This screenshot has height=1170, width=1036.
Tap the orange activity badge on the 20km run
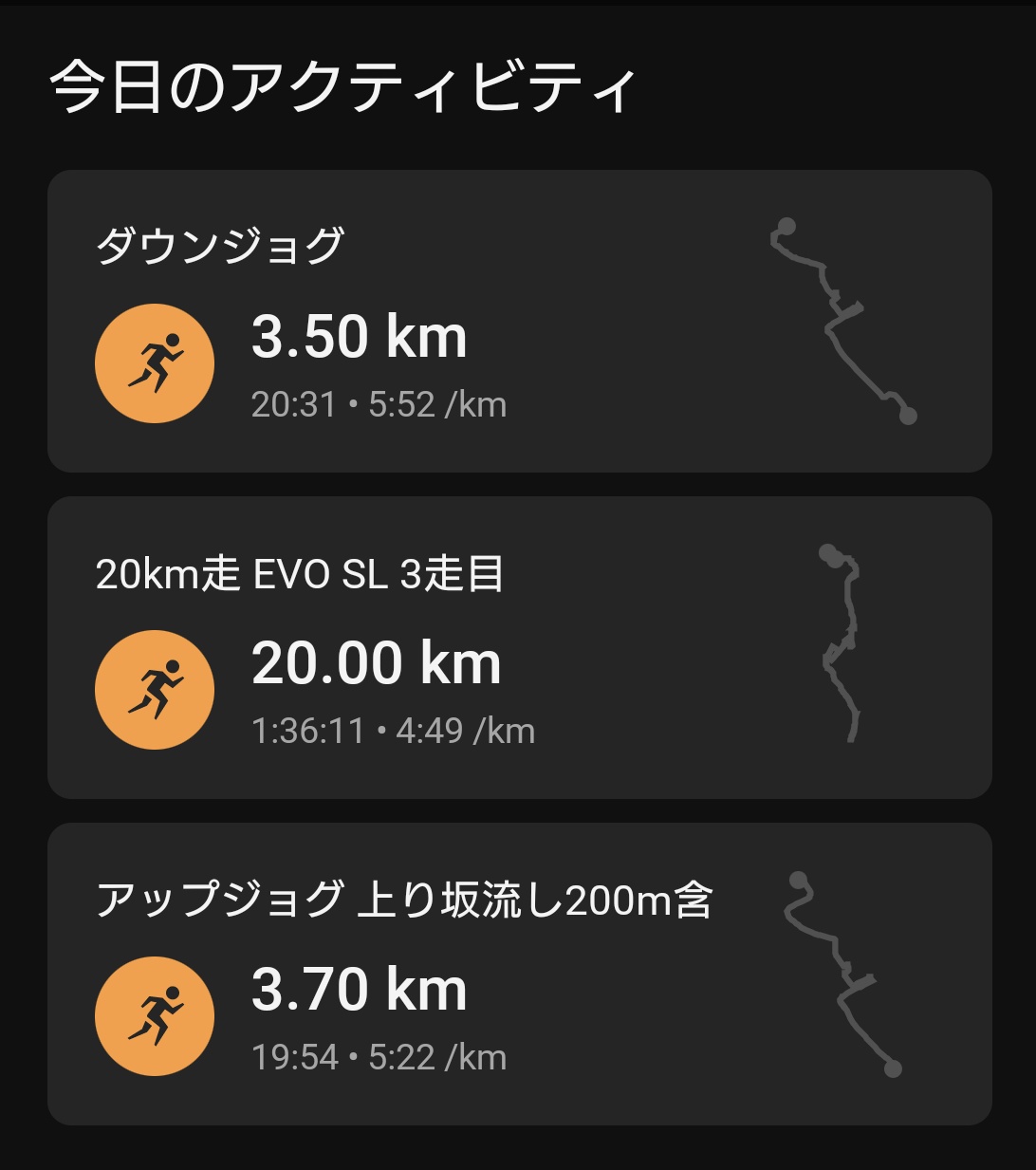point(155,688)
